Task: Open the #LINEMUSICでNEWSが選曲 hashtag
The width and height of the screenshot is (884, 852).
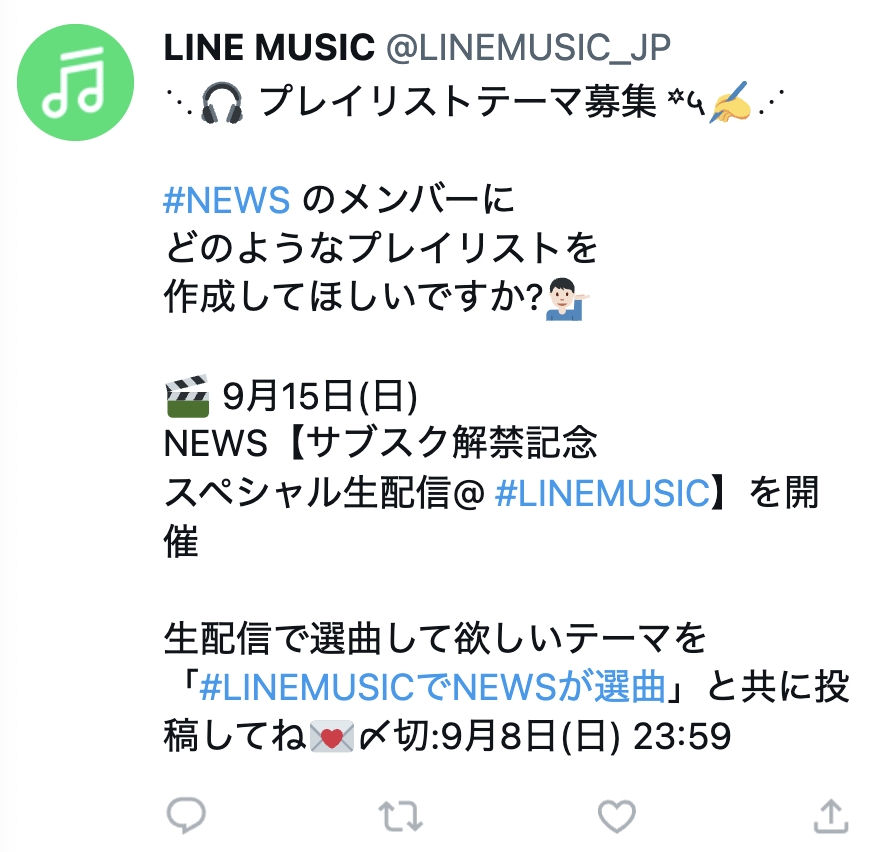Action: 432,688
